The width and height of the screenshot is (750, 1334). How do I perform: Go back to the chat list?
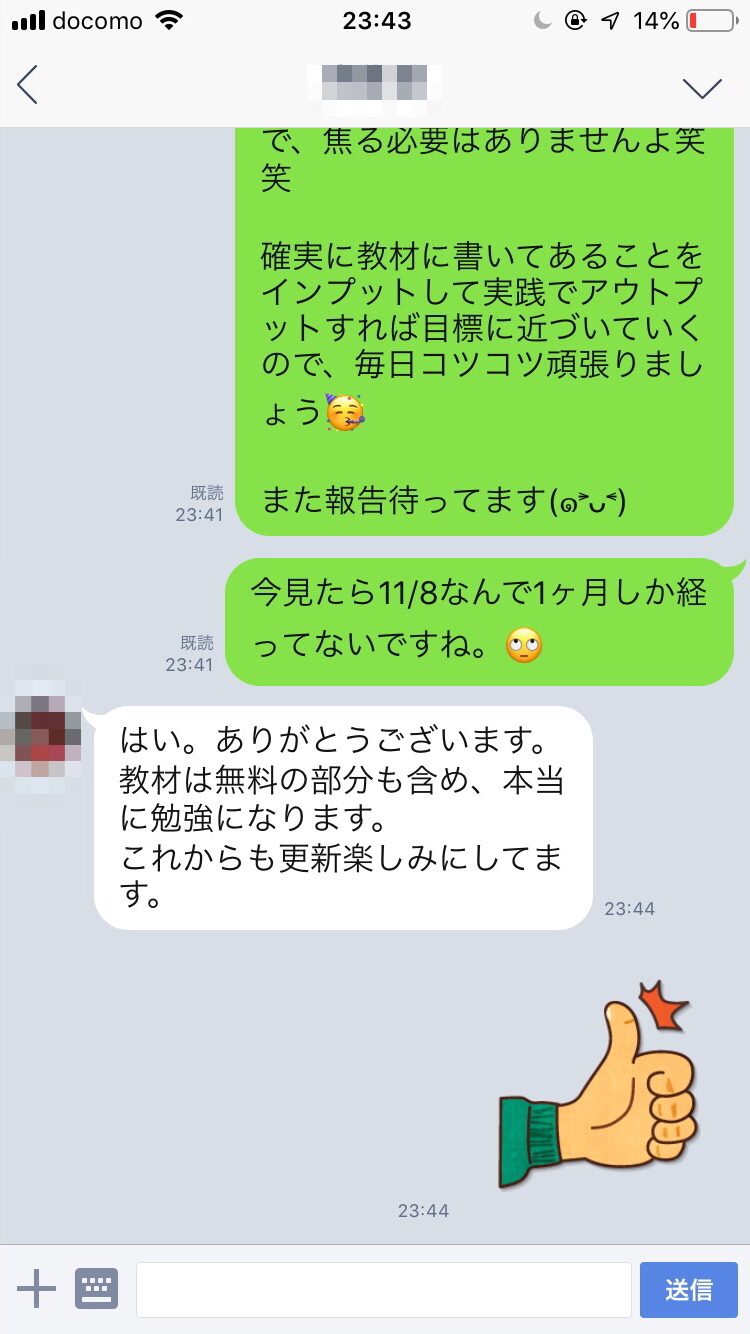click(x=28, y=86)
